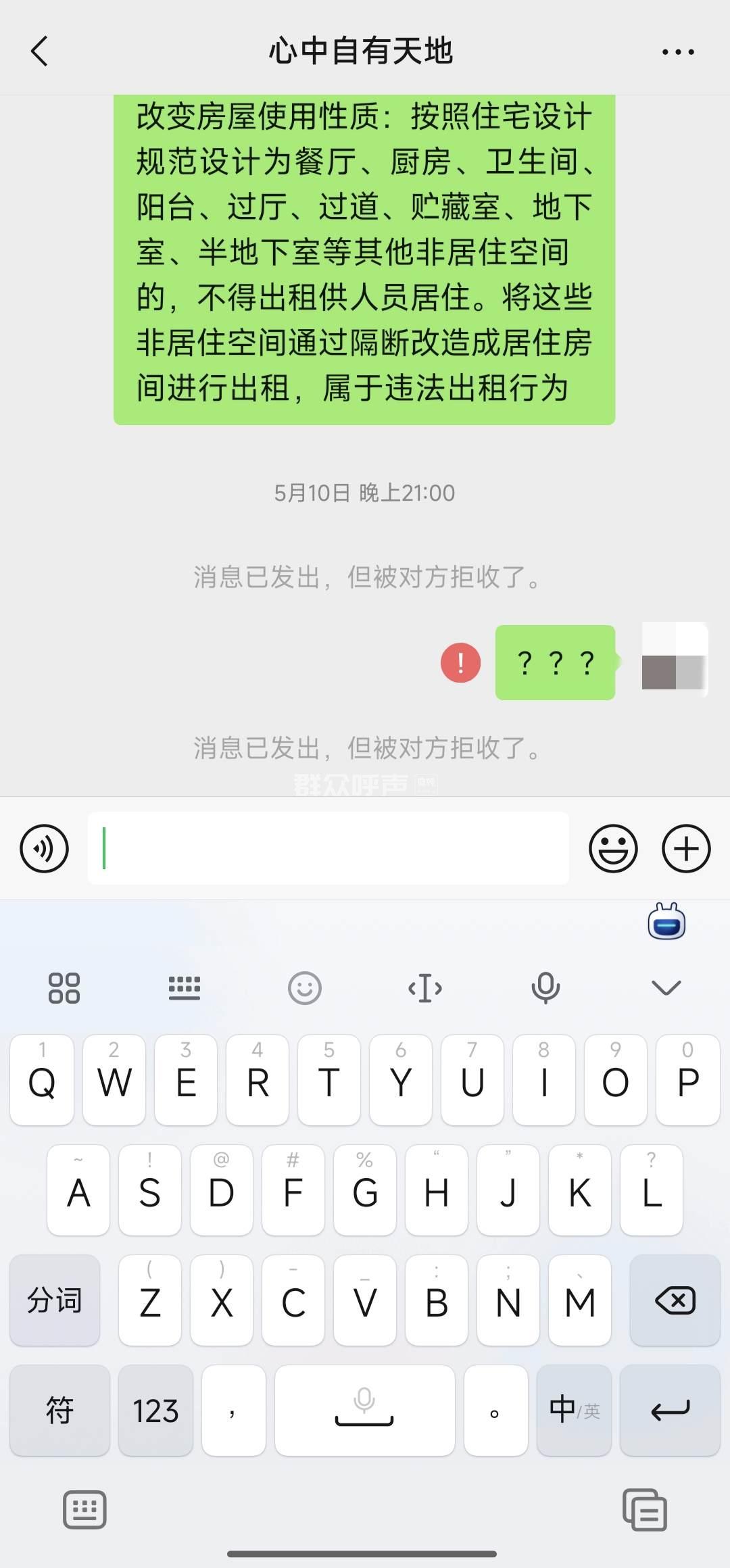
Task: Switch to voice message input
Action: point(45,848)
